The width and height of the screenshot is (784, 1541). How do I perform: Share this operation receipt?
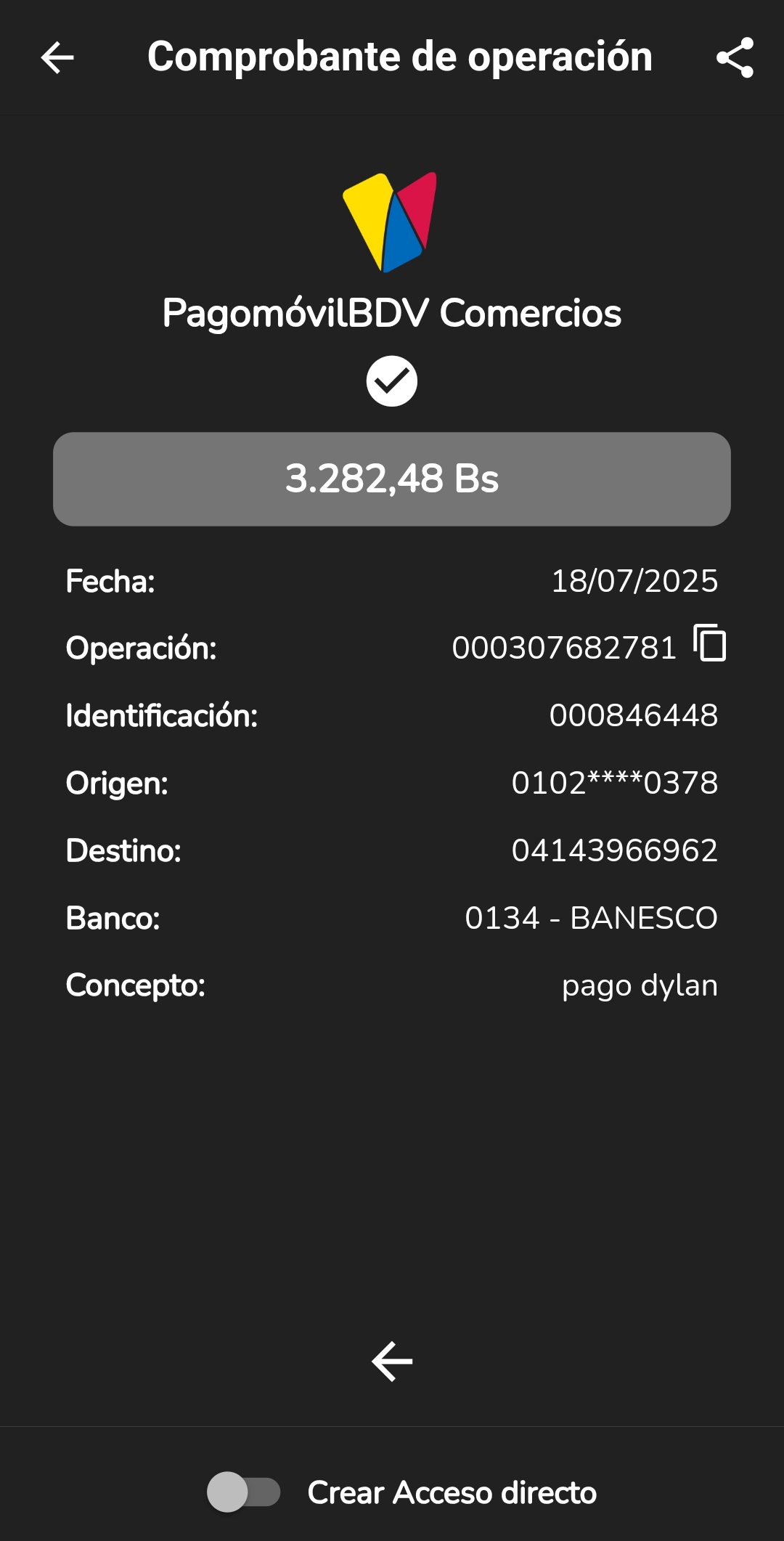(735, 57)
